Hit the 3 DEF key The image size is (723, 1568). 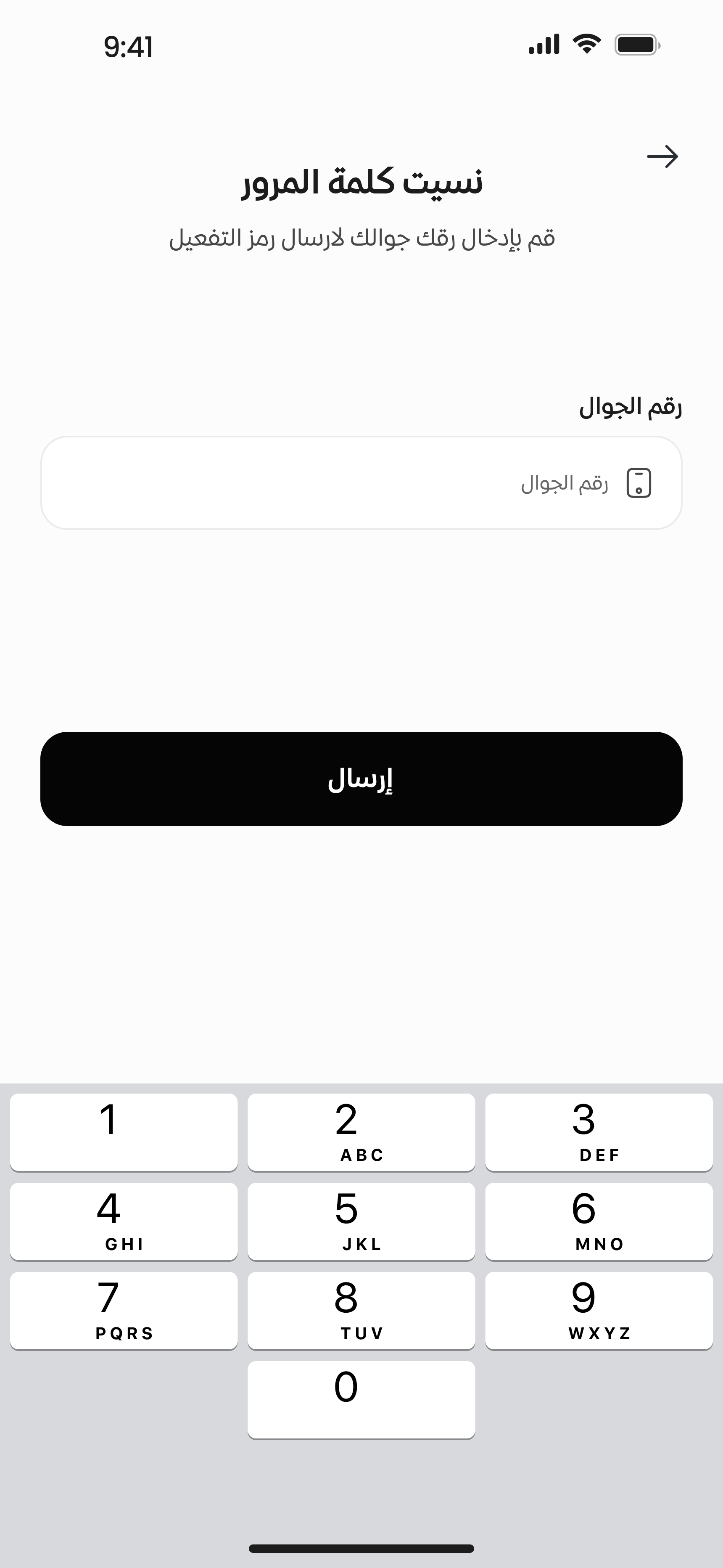pyautogui.click(x=598, y=1131)
